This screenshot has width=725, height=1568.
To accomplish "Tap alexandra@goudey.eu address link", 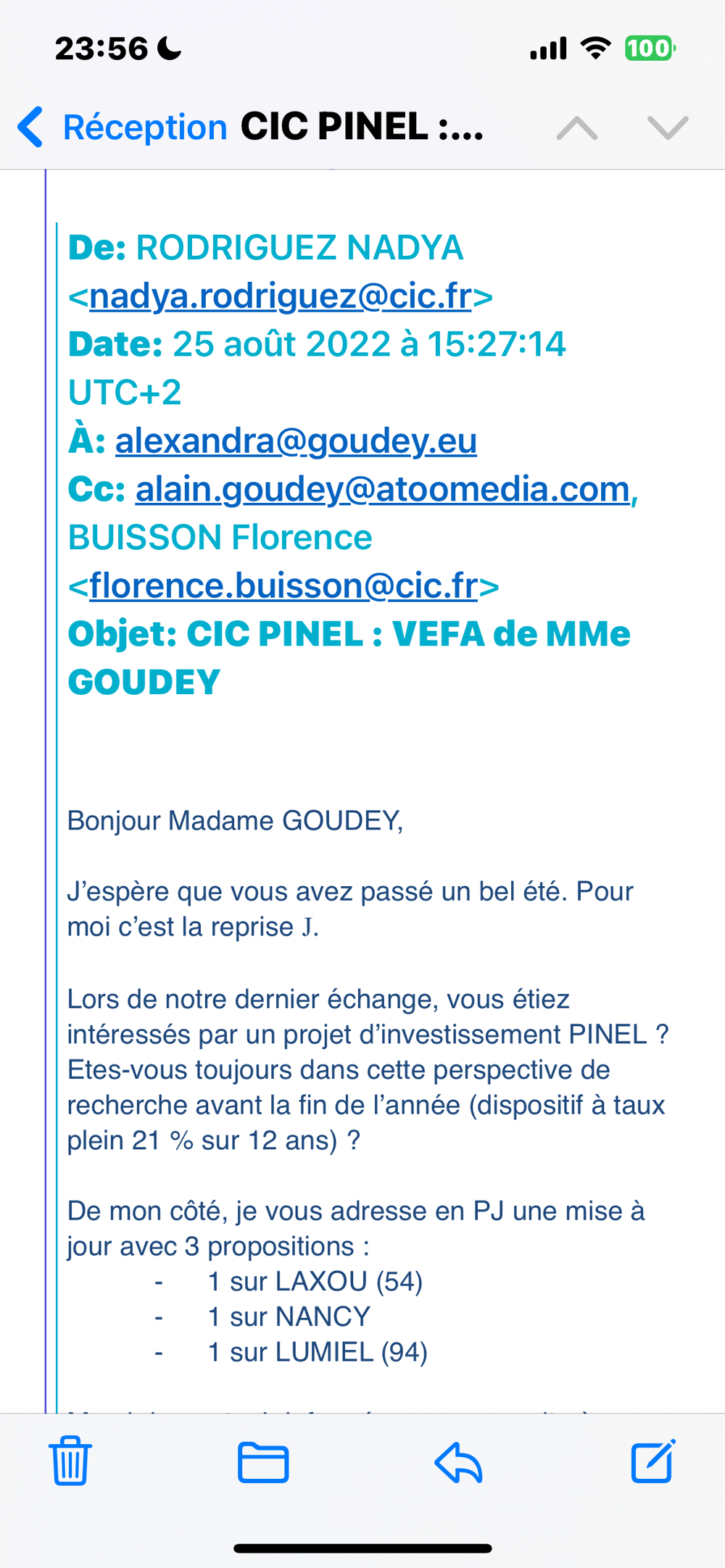I will click(296, 441).
